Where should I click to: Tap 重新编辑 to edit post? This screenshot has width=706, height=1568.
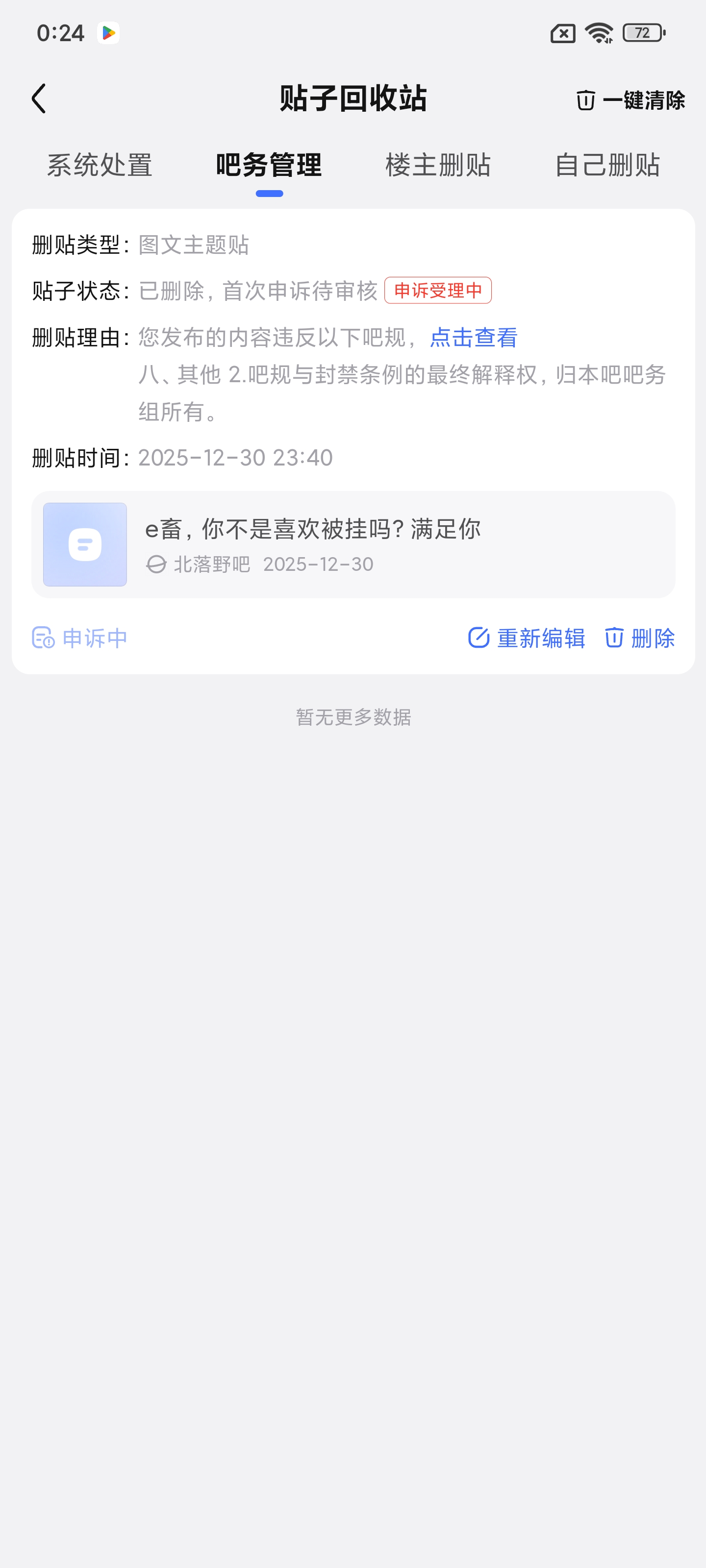[526, 638]
